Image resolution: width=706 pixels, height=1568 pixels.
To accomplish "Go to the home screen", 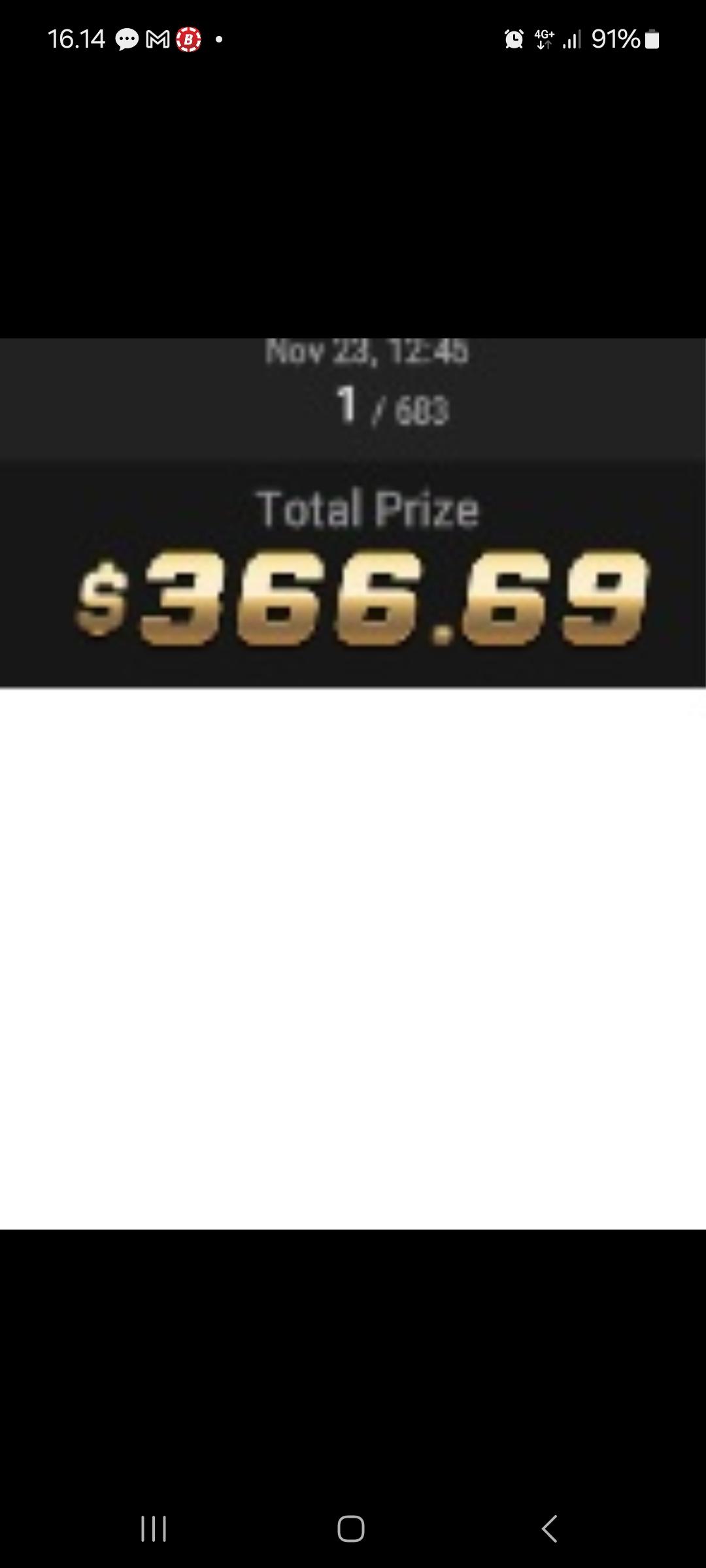I will coord(351,1529).
